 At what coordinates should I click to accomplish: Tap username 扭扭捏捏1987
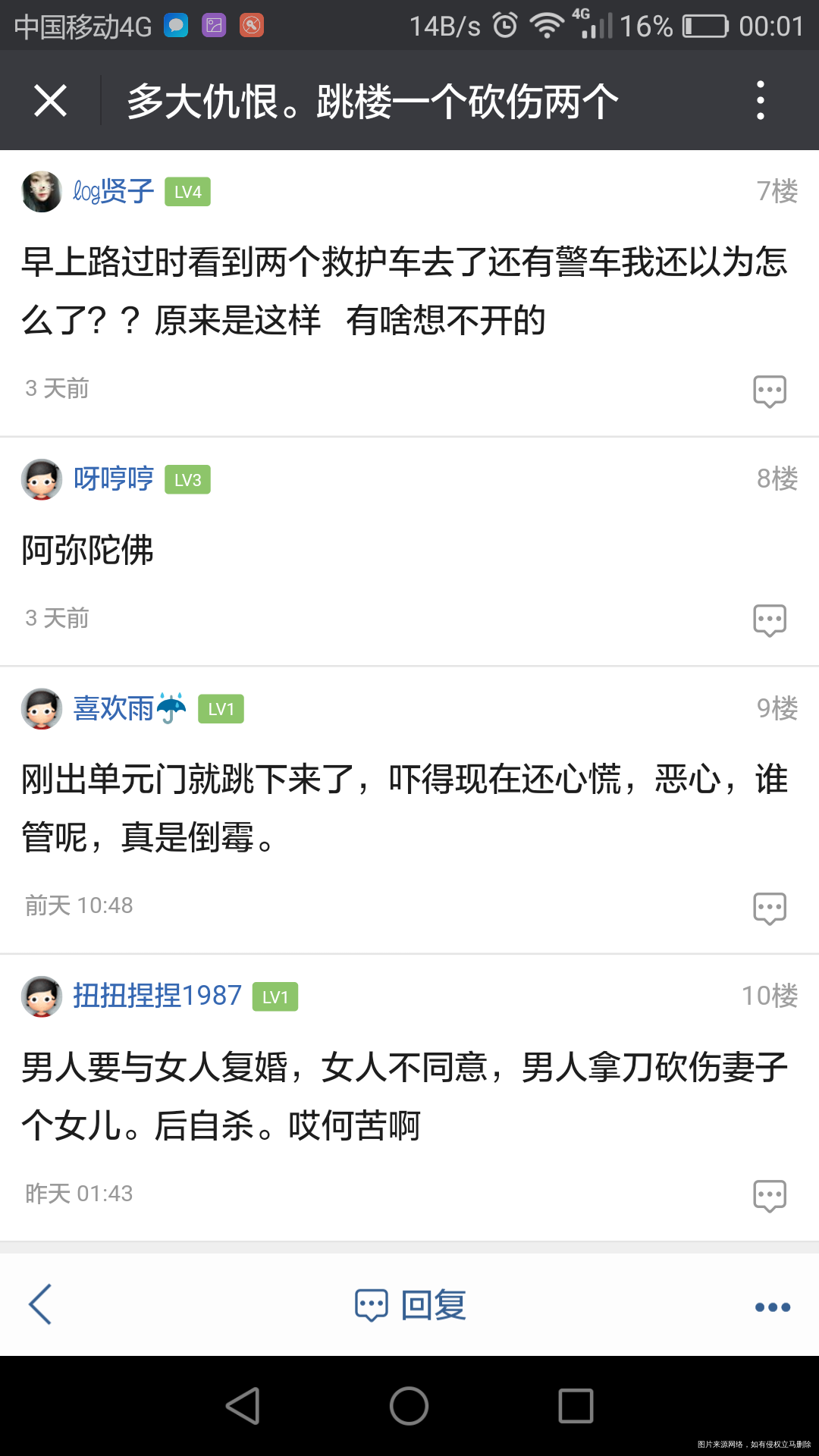click(157, 996)
